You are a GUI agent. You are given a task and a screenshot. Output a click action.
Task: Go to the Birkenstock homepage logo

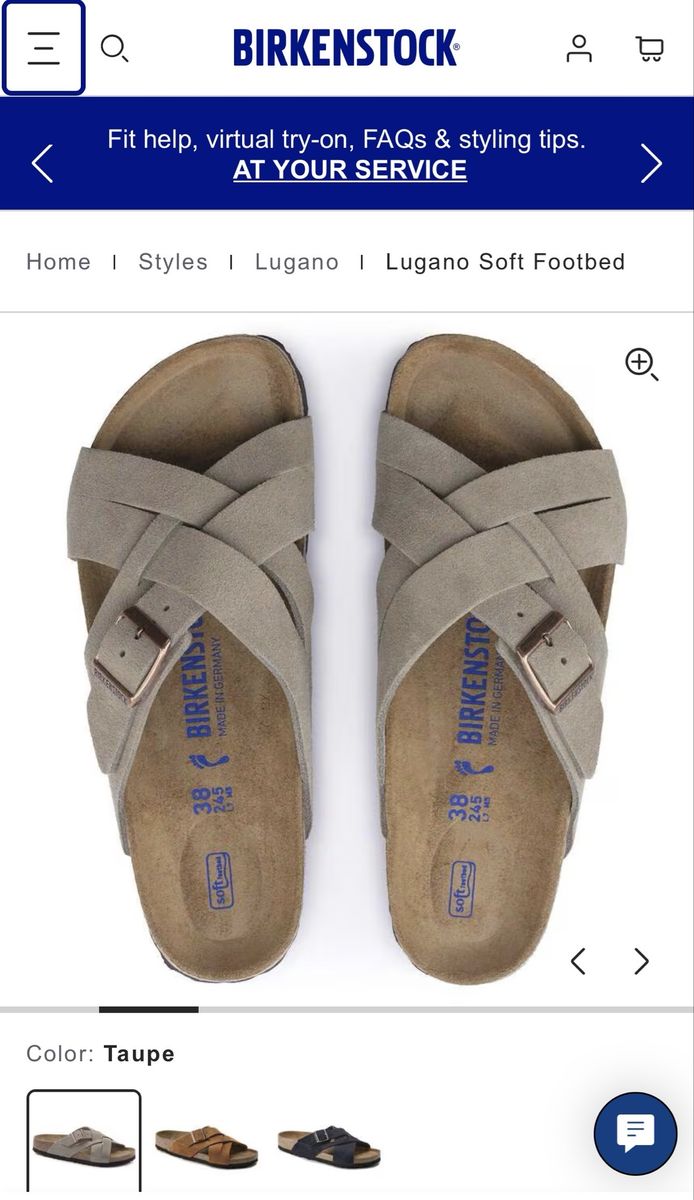[346, 48]
